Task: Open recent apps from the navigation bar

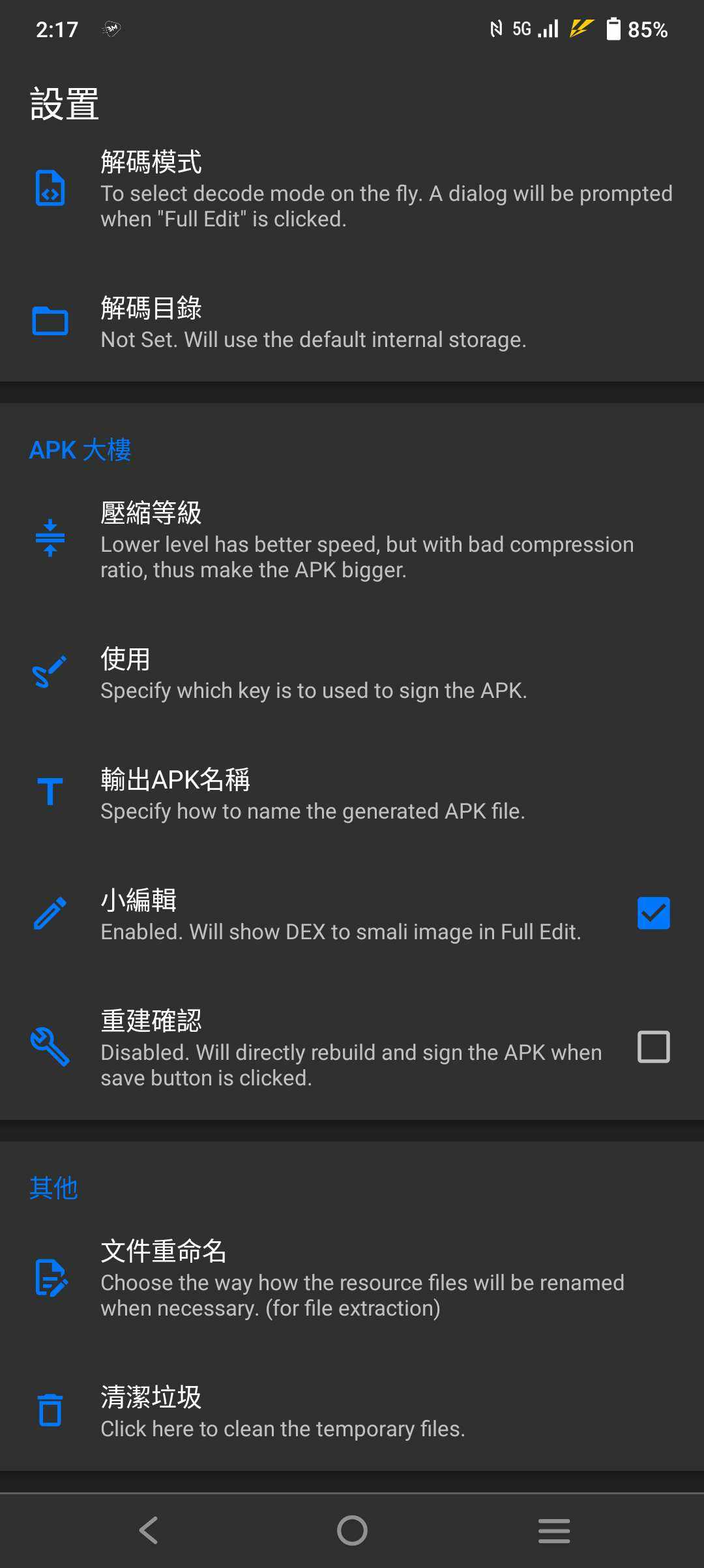Action: coord(554,1530)
